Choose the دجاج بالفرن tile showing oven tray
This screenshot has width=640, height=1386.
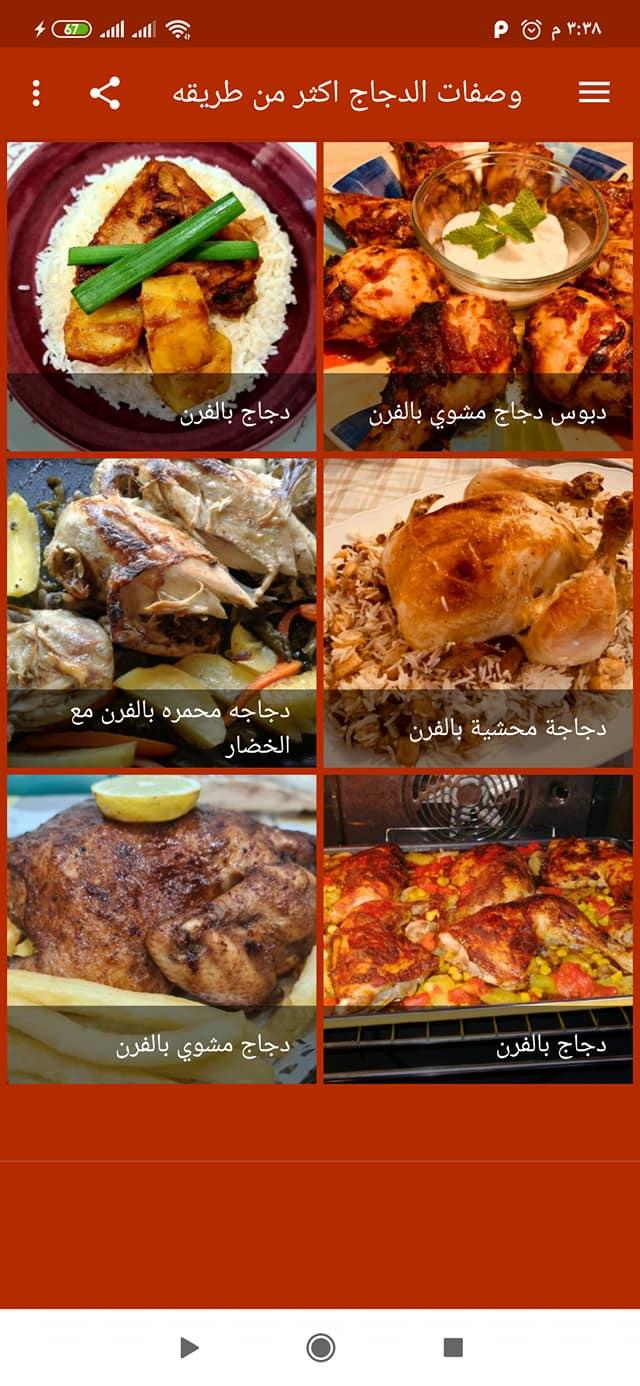click(478, 928)
